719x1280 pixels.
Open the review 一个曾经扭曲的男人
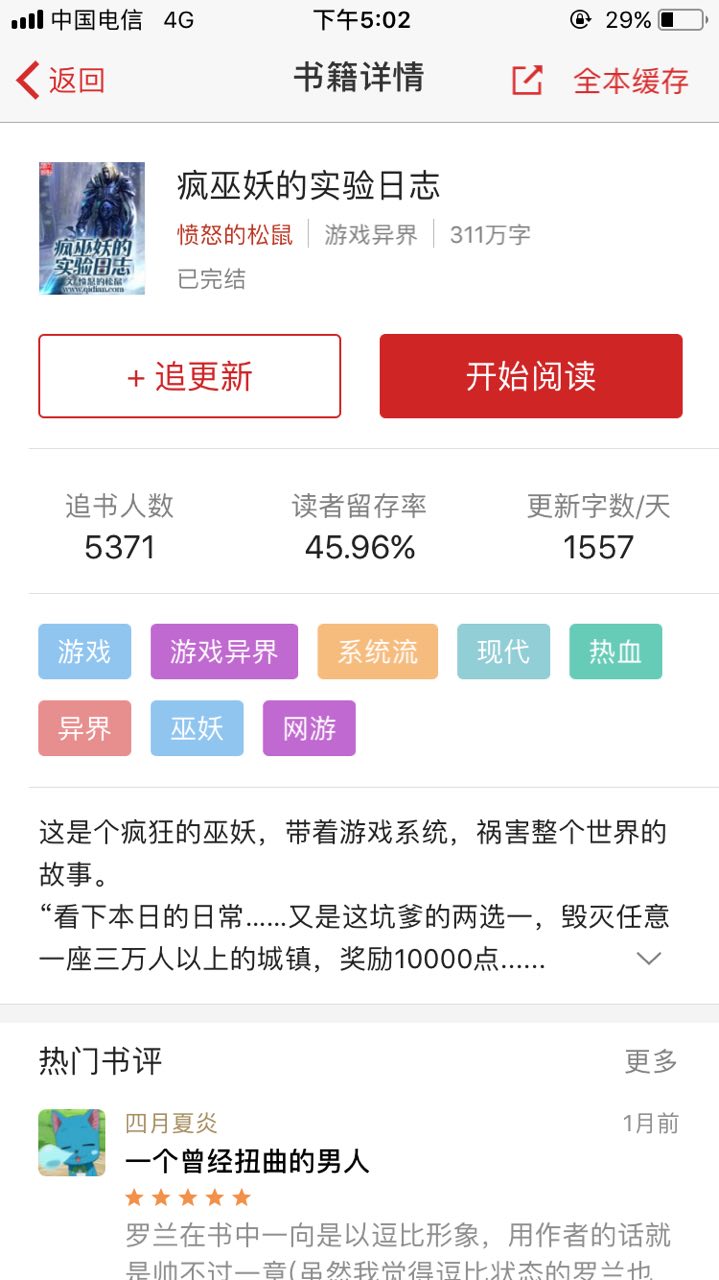pos(247,1161)
